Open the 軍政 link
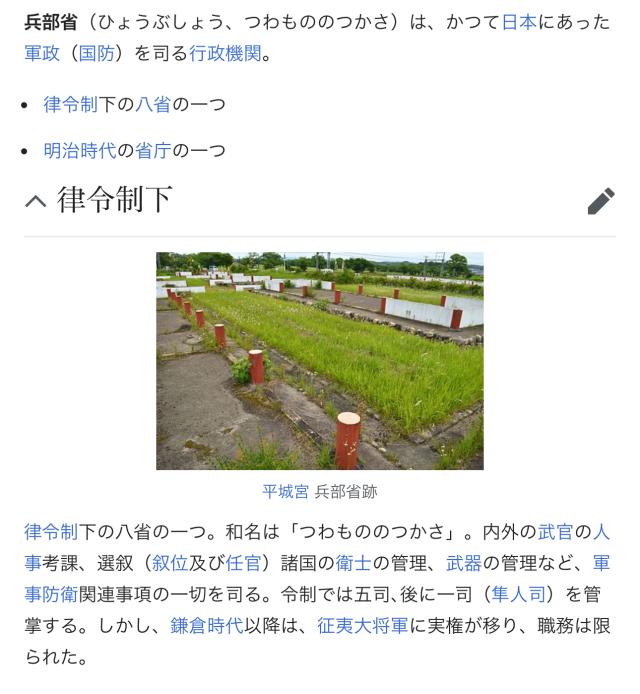The width and height of the screenshot is (640, 694). 42,54
